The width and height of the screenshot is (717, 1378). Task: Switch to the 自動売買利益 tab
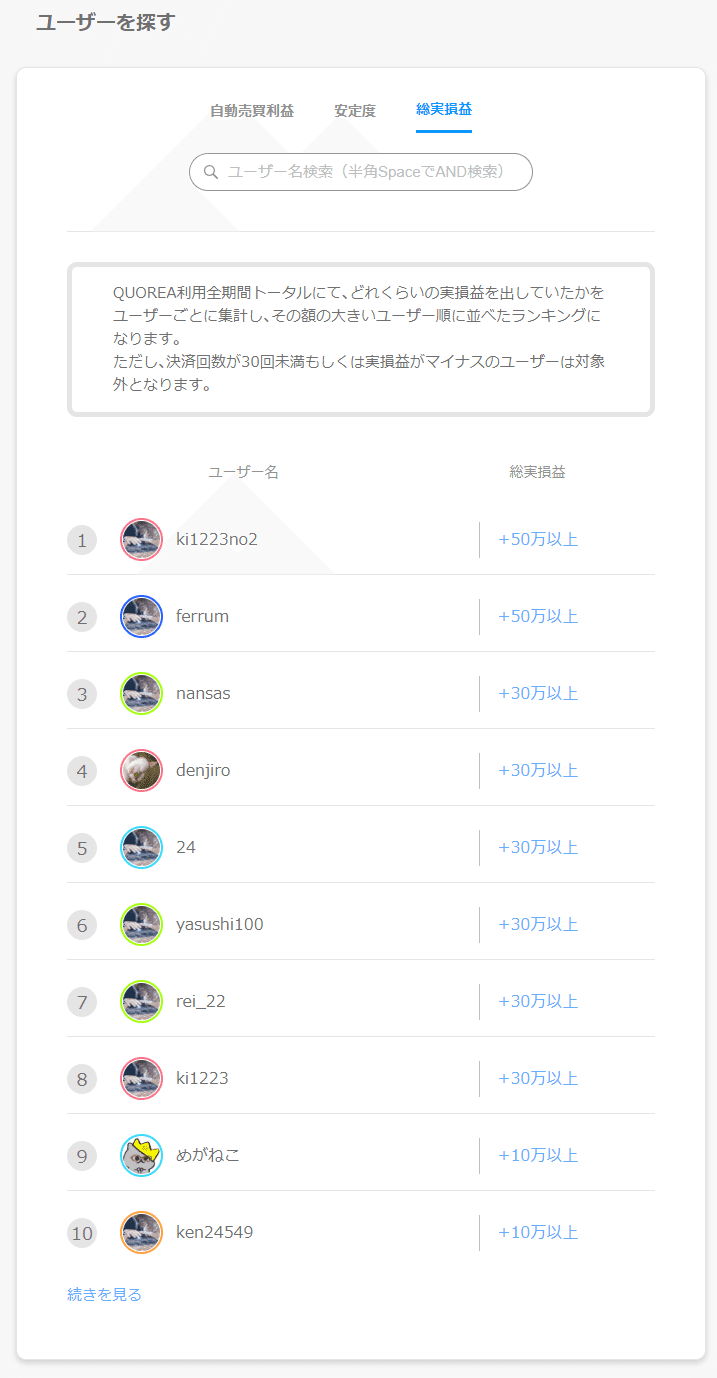tap(252, 111)
